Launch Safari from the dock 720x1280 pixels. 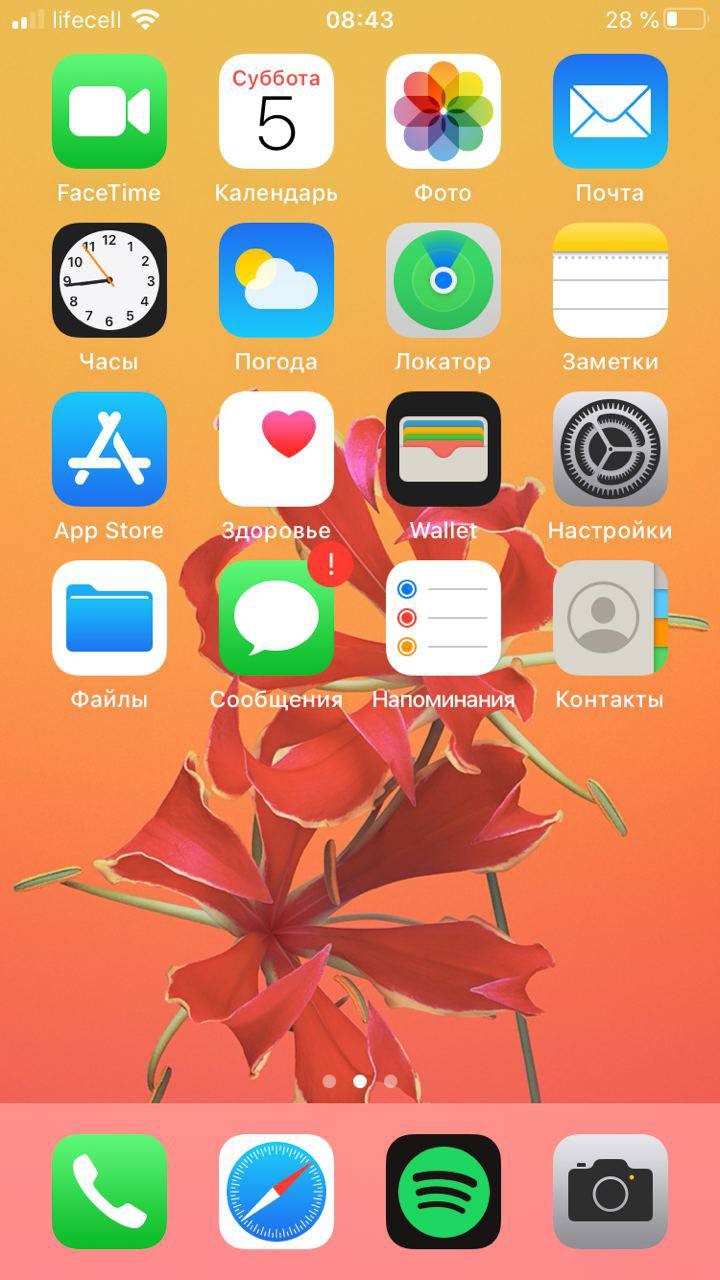point(276,1192)
